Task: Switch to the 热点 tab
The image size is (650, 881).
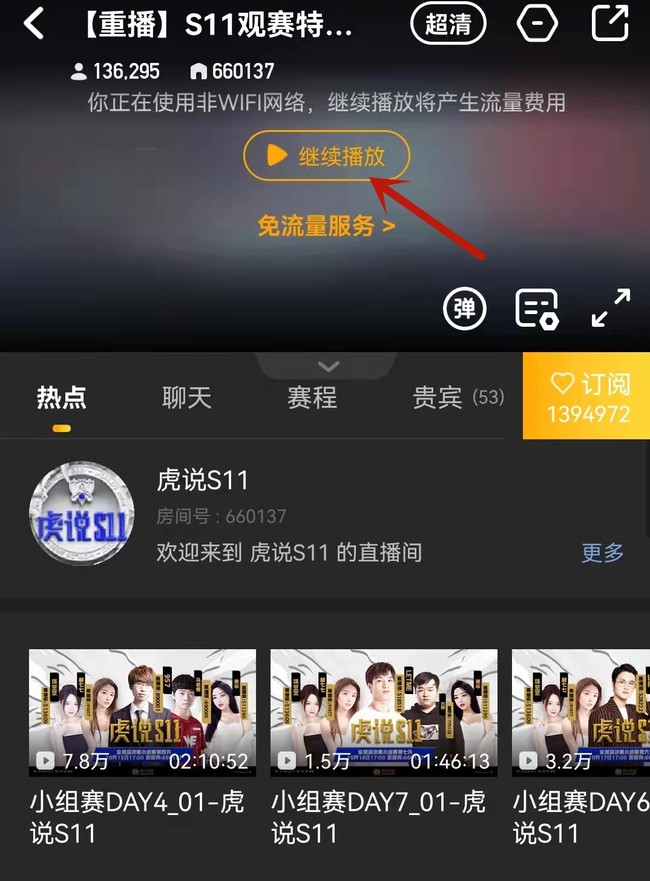Action: click(x=61, y=397)
